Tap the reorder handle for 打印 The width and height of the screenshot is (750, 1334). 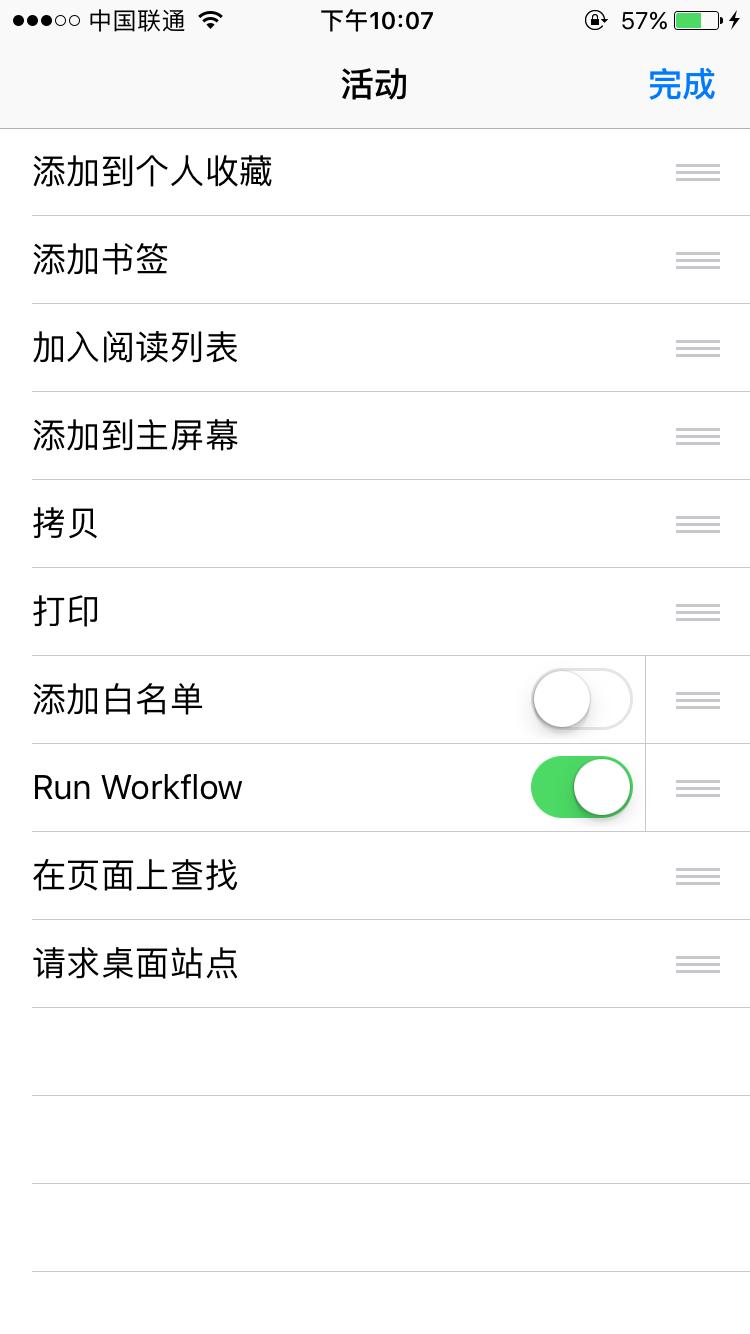point(697,612)
